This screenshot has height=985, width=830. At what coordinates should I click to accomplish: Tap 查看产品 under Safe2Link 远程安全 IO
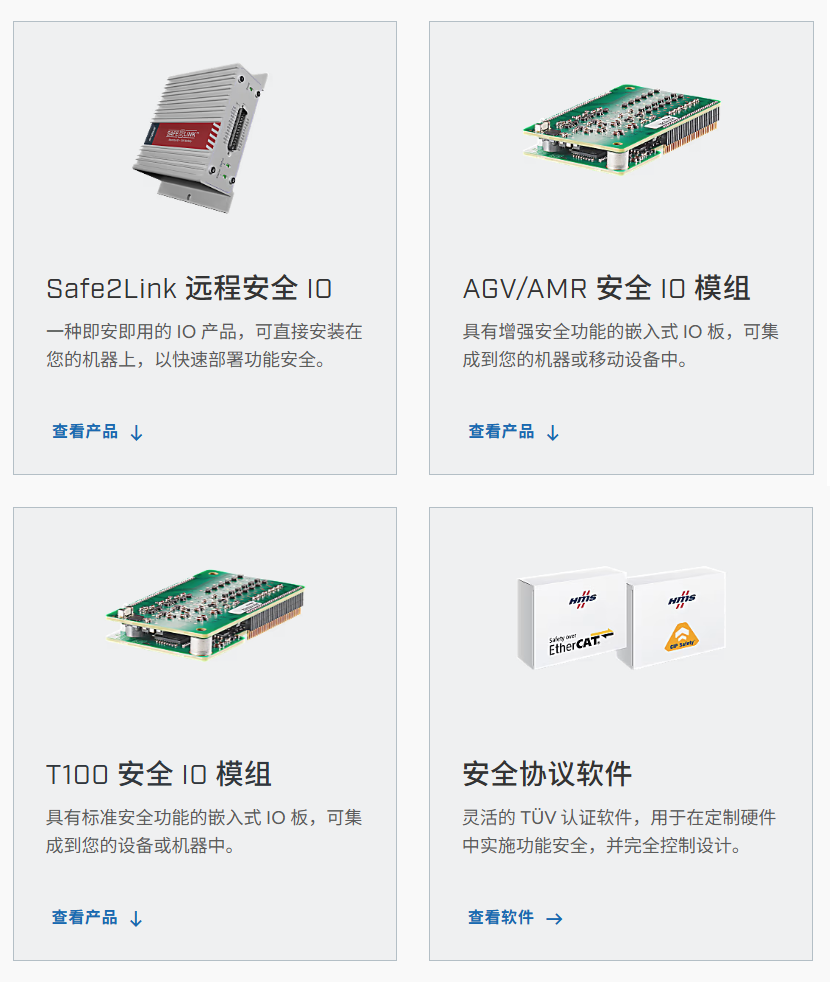[97, 432]
